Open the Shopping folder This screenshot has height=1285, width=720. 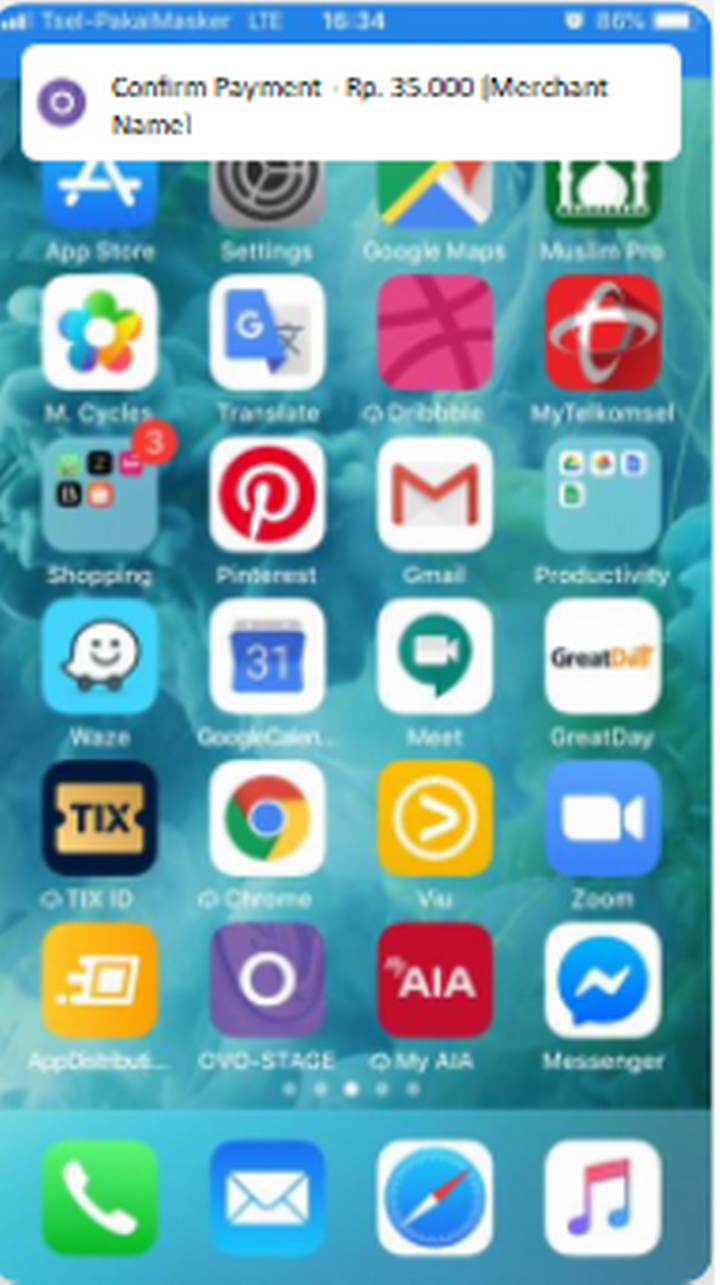click(99, 495)
